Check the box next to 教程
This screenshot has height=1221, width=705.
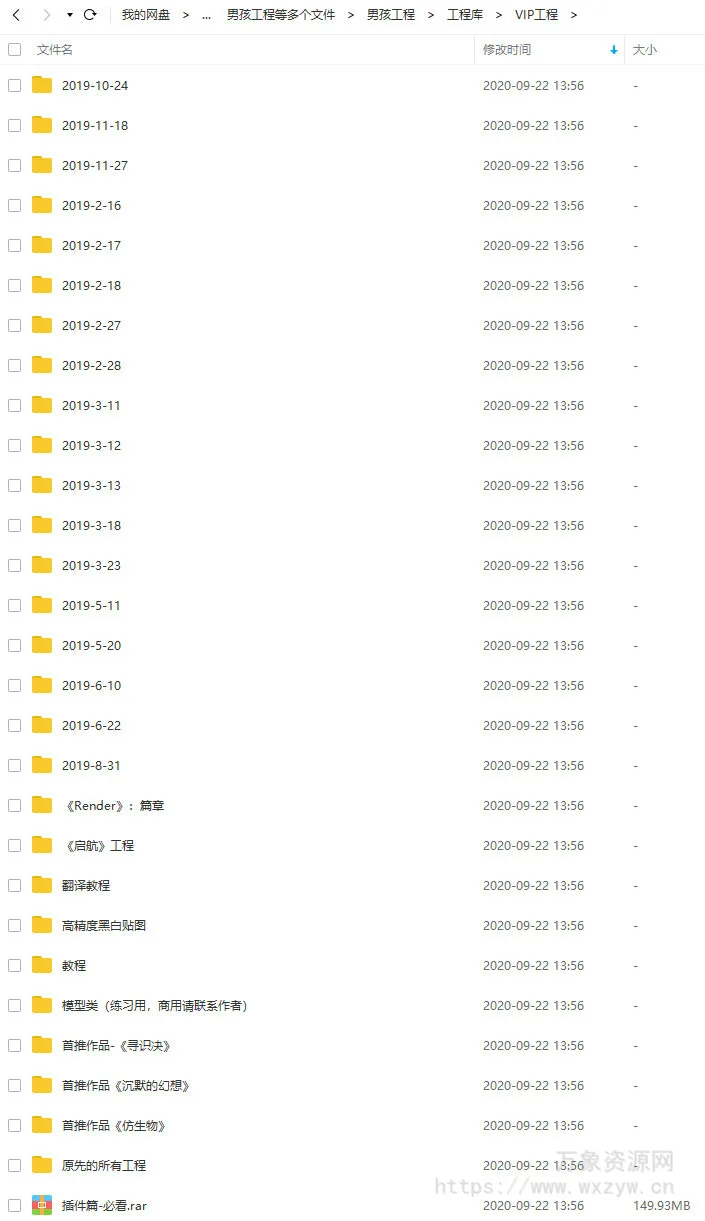tap(14, 965)
